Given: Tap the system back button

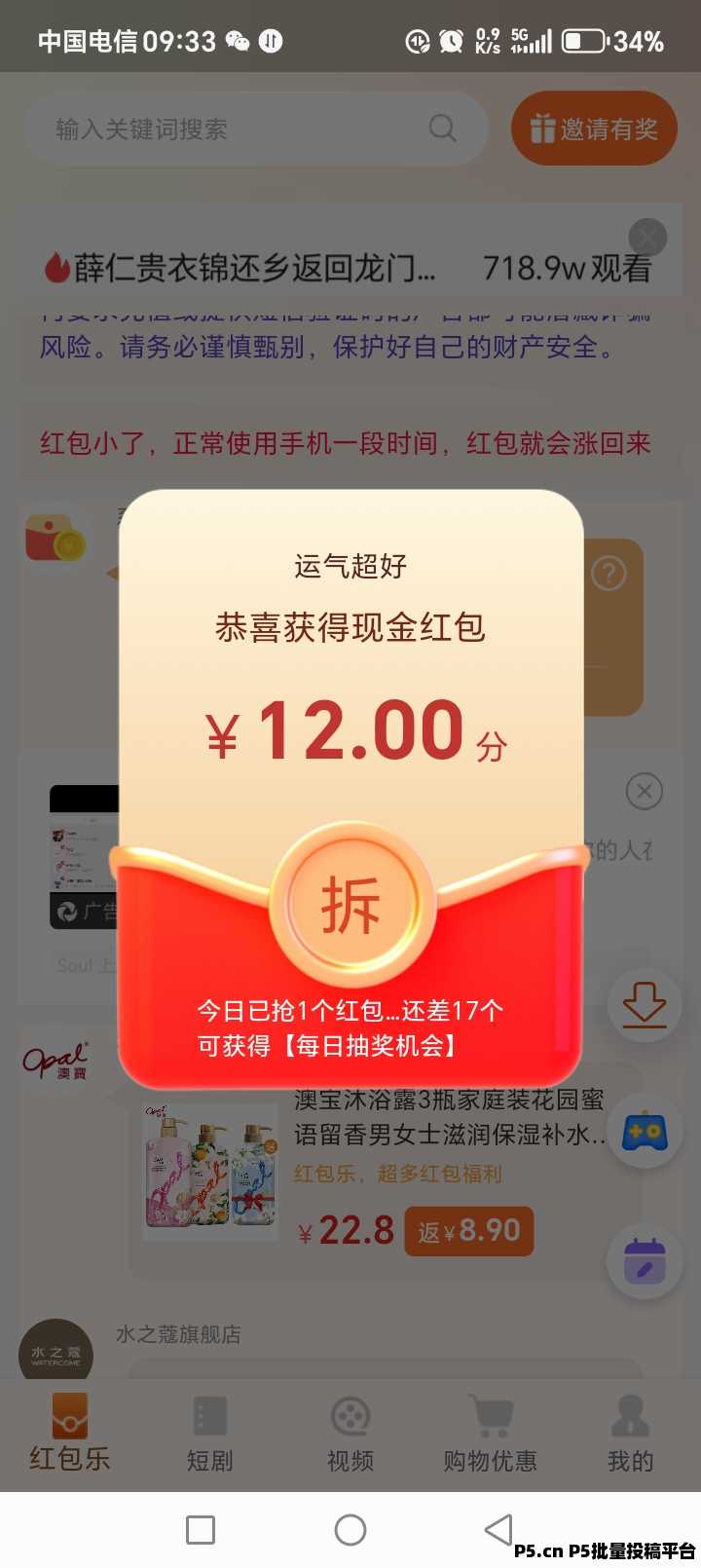Looking at the screenshot, I should (x=498, y=1529).
